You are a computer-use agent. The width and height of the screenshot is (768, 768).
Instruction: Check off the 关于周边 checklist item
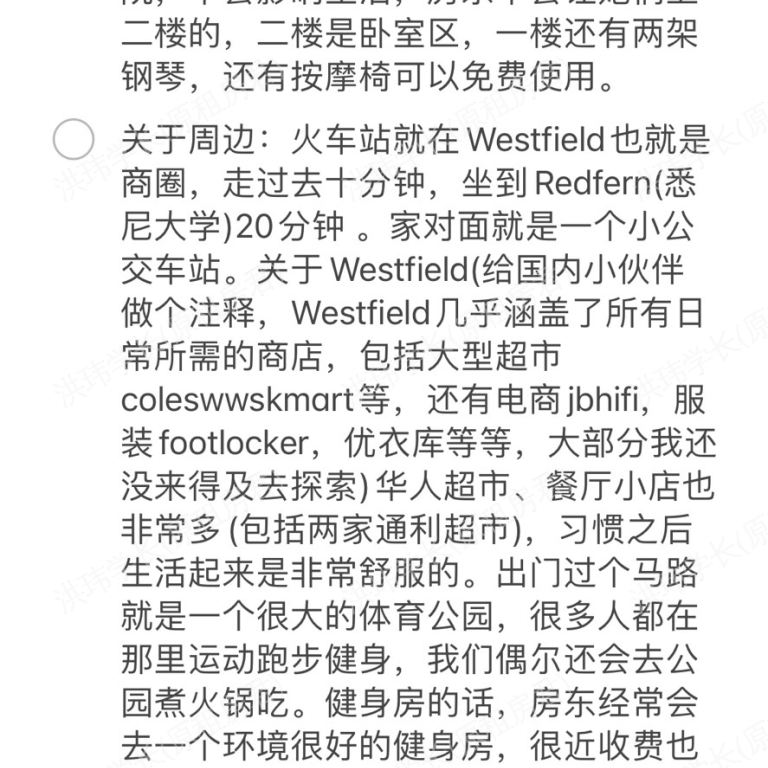[x=73, y=139]
